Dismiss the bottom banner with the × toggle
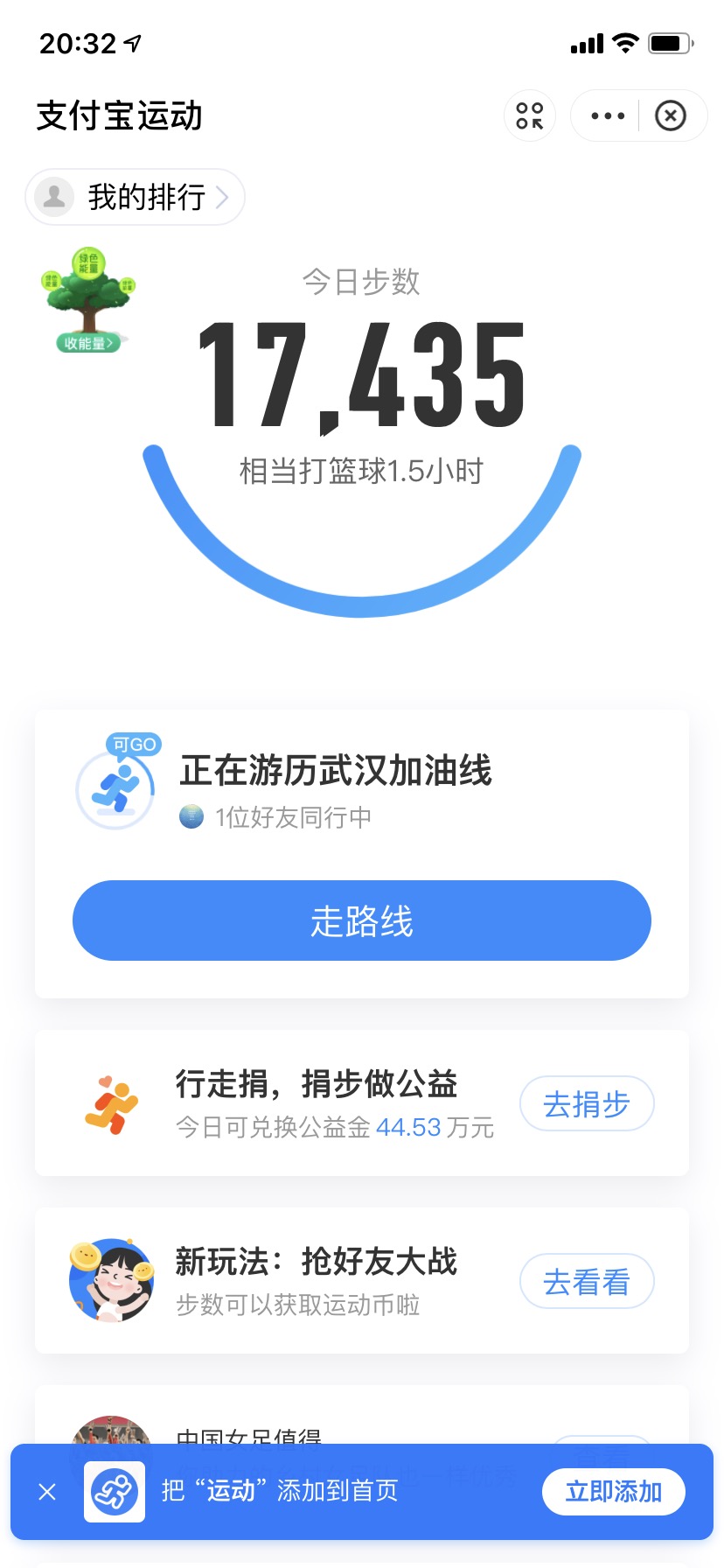 point(46,1491)
